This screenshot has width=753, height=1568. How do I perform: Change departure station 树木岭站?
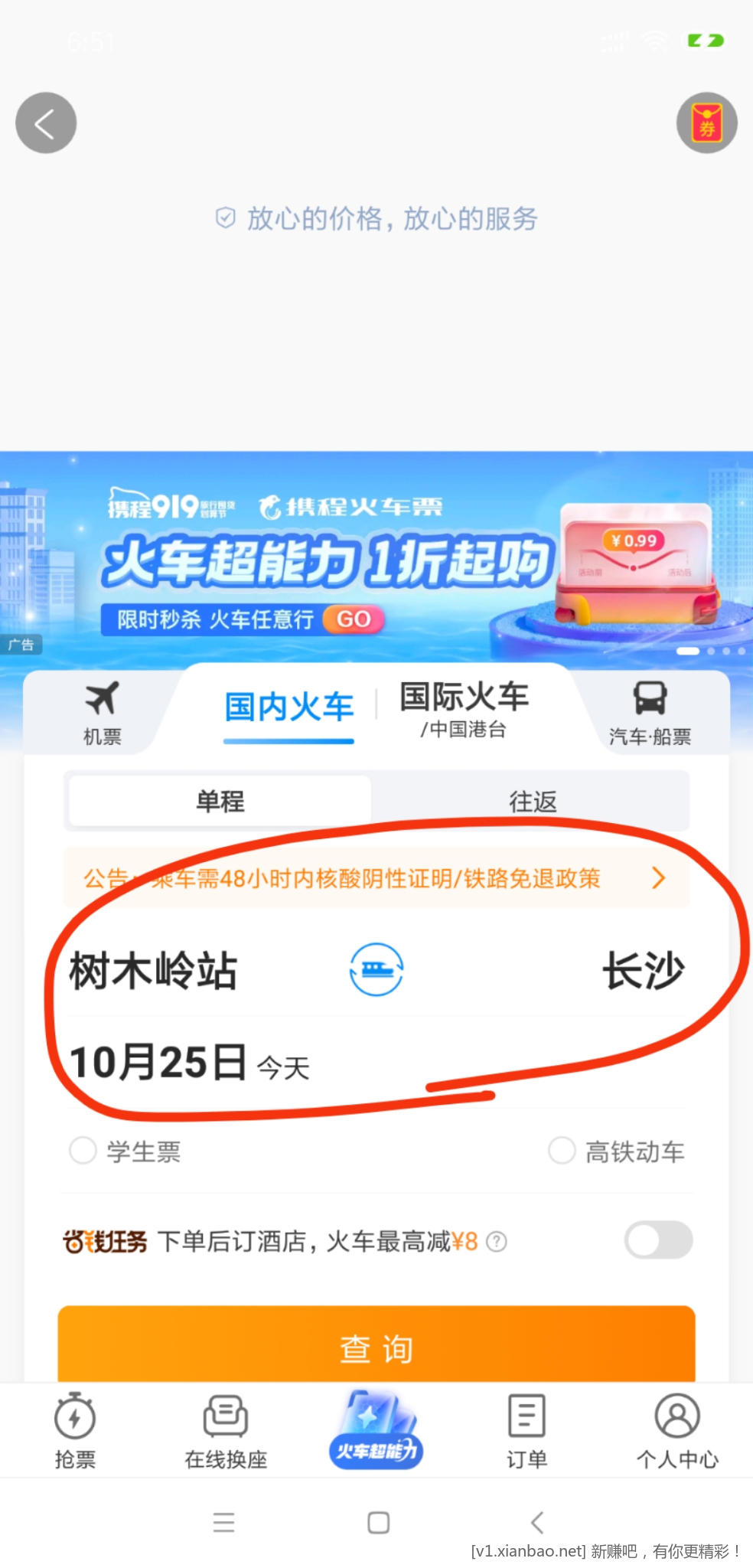tap(153, 971)
